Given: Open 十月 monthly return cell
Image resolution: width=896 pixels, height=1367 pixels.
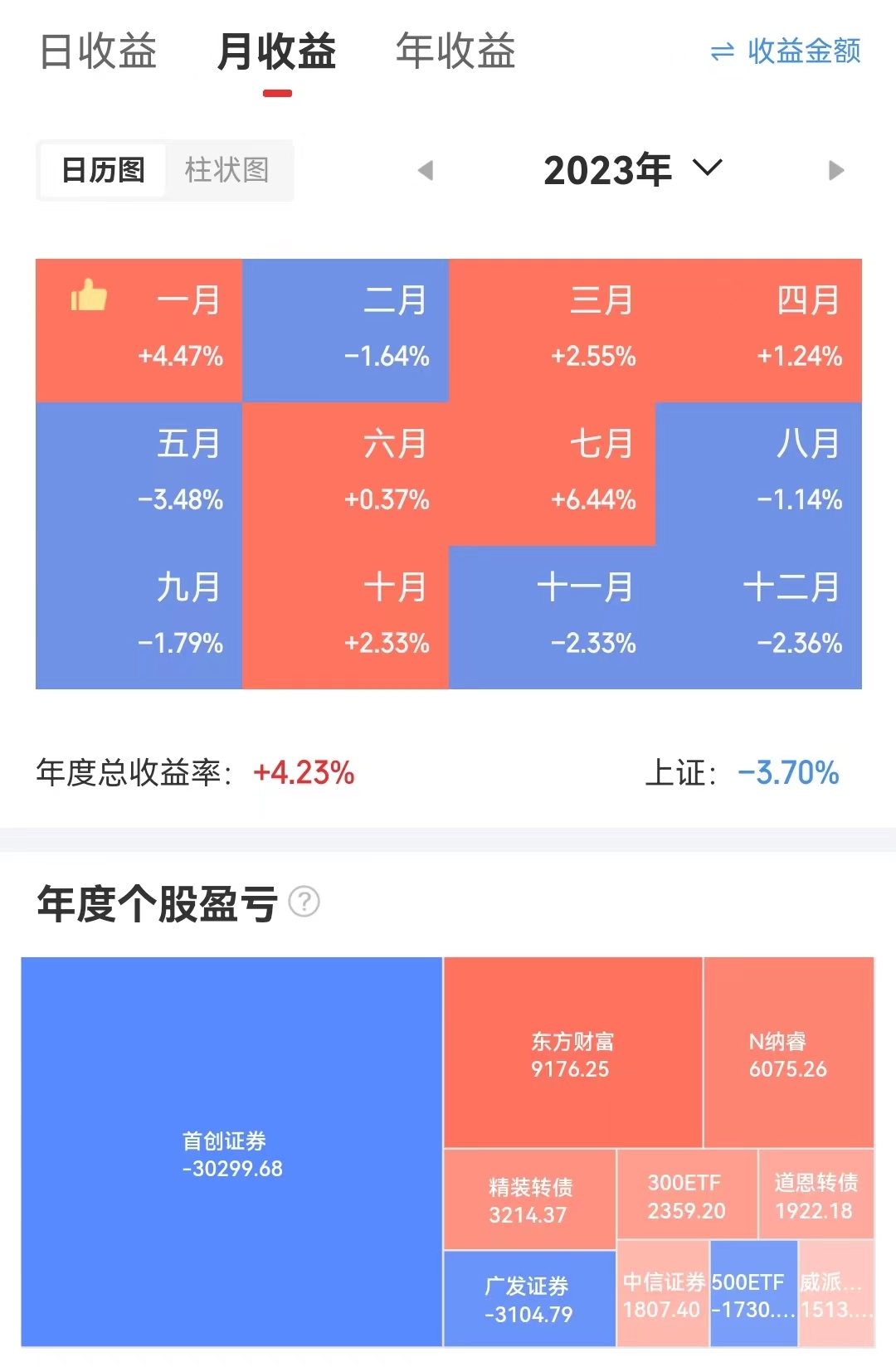Looking at the screenshot, I should coord(345,617).
